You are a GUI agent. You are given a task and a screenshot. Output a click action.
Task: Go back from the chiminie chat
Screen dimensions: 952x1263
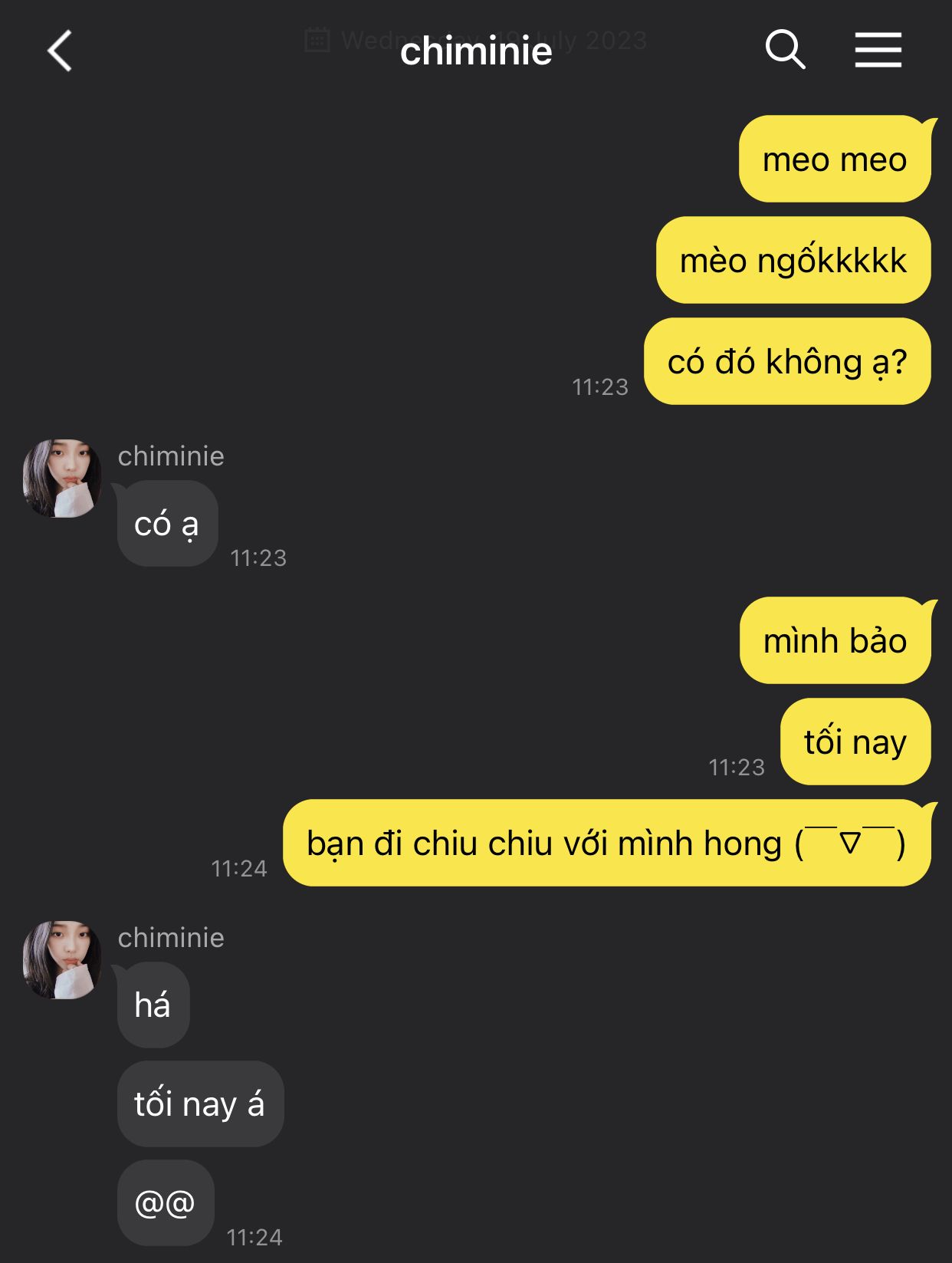(x=60, y=51)
